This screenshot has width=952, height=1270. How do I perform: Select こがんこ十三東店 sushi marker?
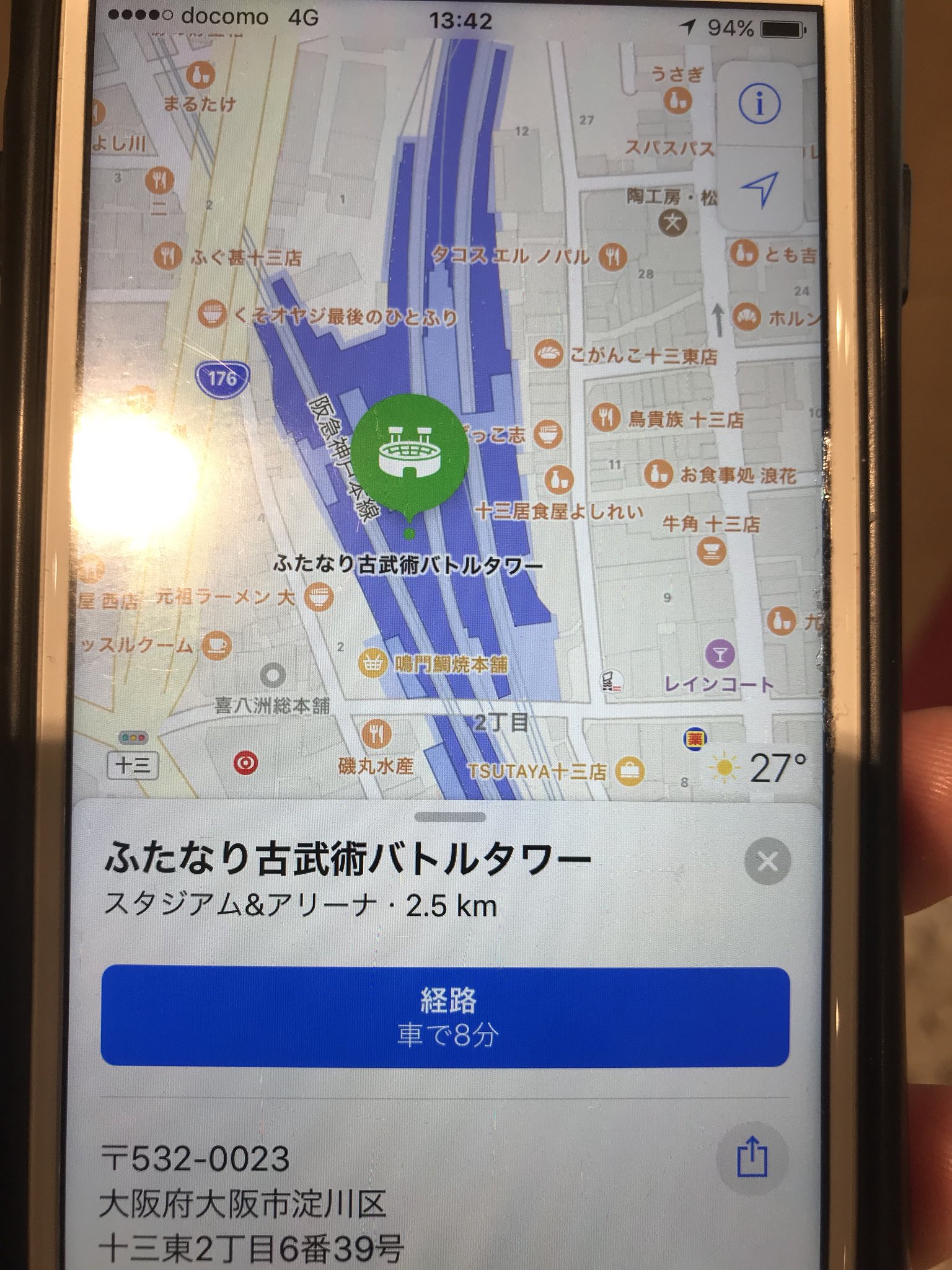coord(548,355)
